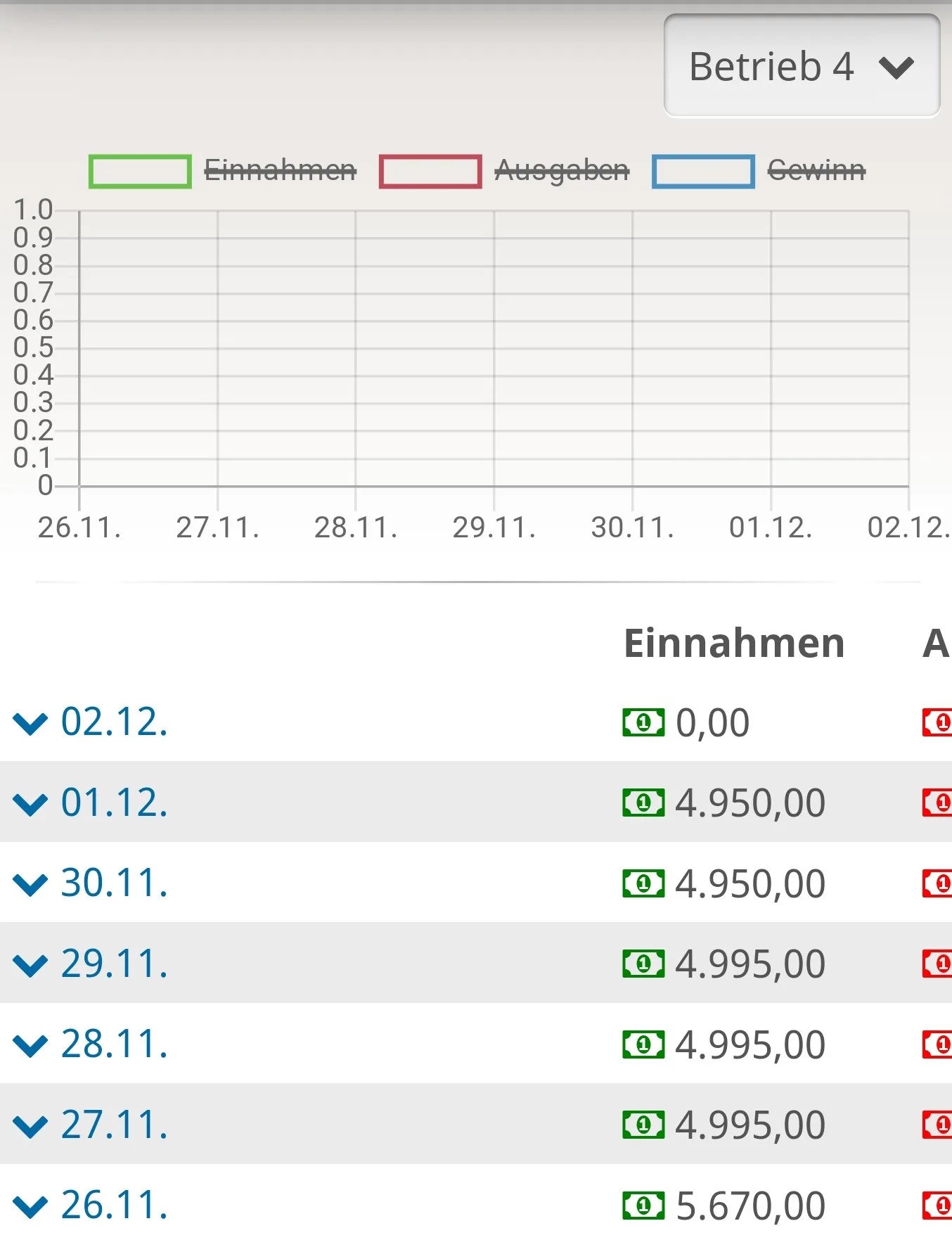Expand the 28.11. row
The image size is (952, 1240).
[91, 1044]
